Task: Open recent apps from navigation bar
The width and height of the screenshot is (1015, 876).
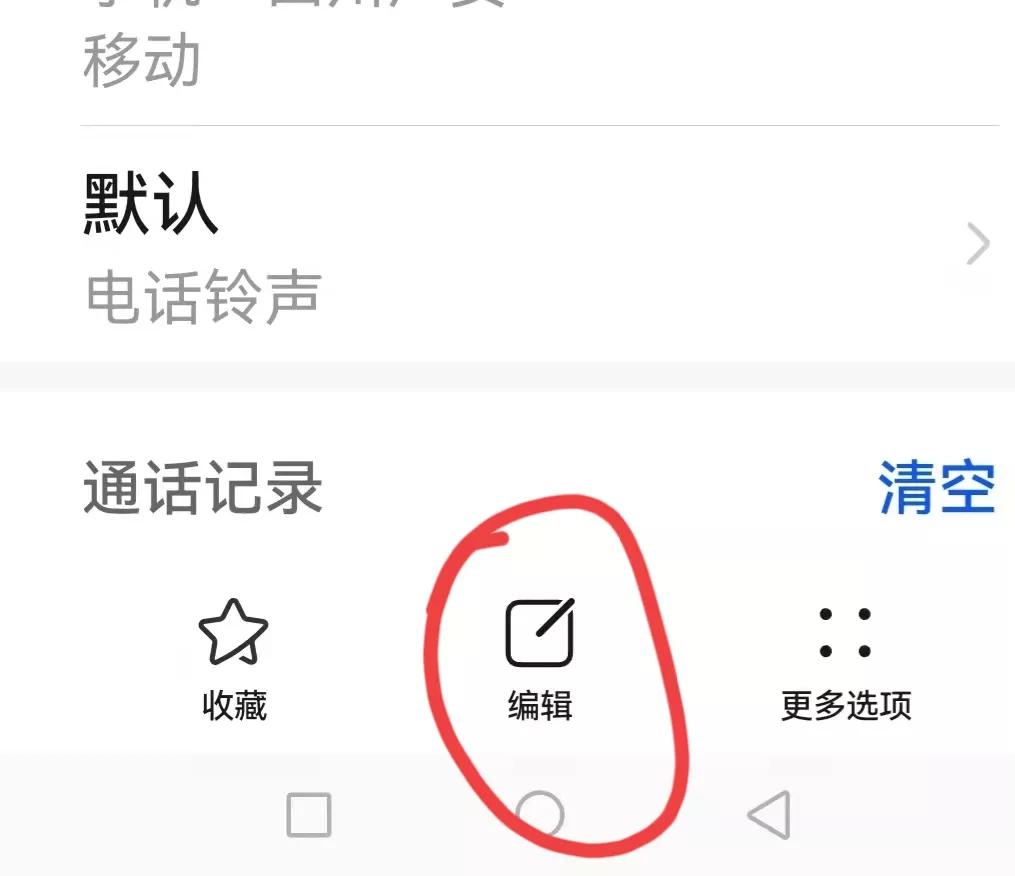Action: point(309,815)
